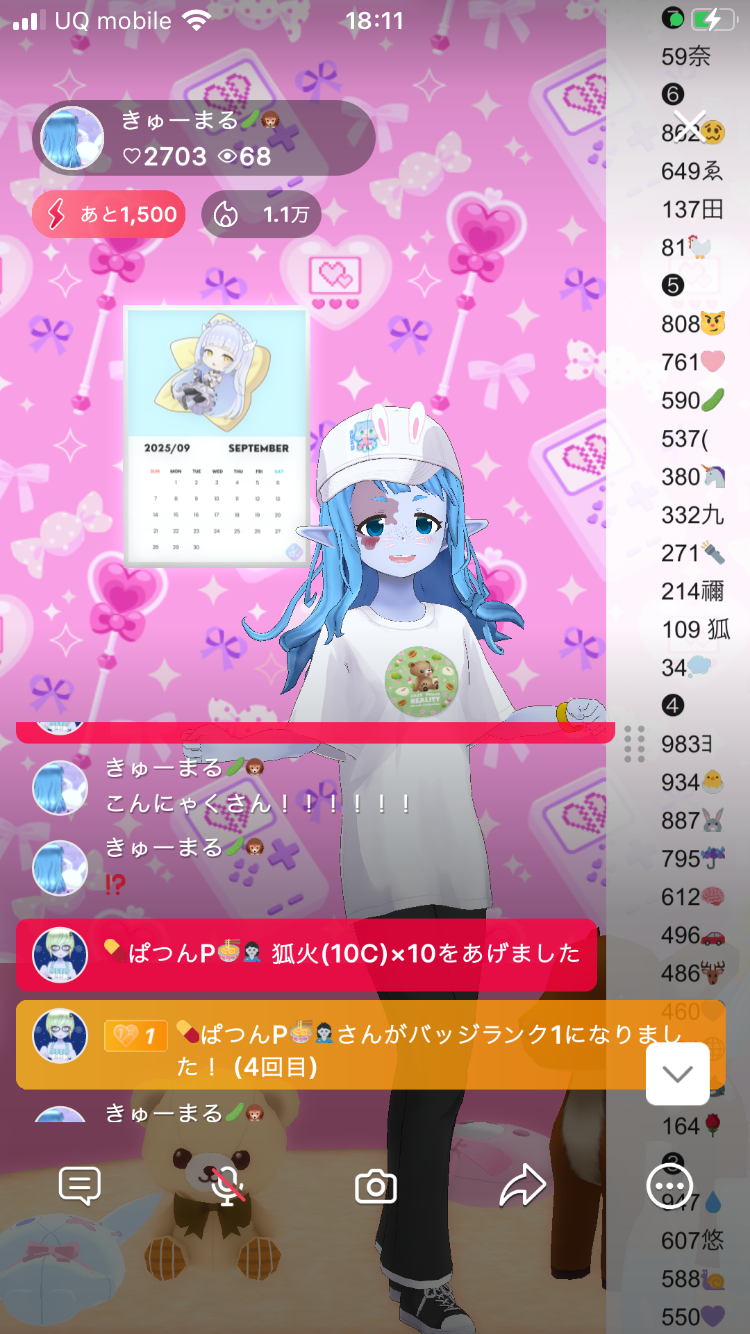Take a screenshot with the camera icon
750x1334 pixels.
click(376, 1187)
